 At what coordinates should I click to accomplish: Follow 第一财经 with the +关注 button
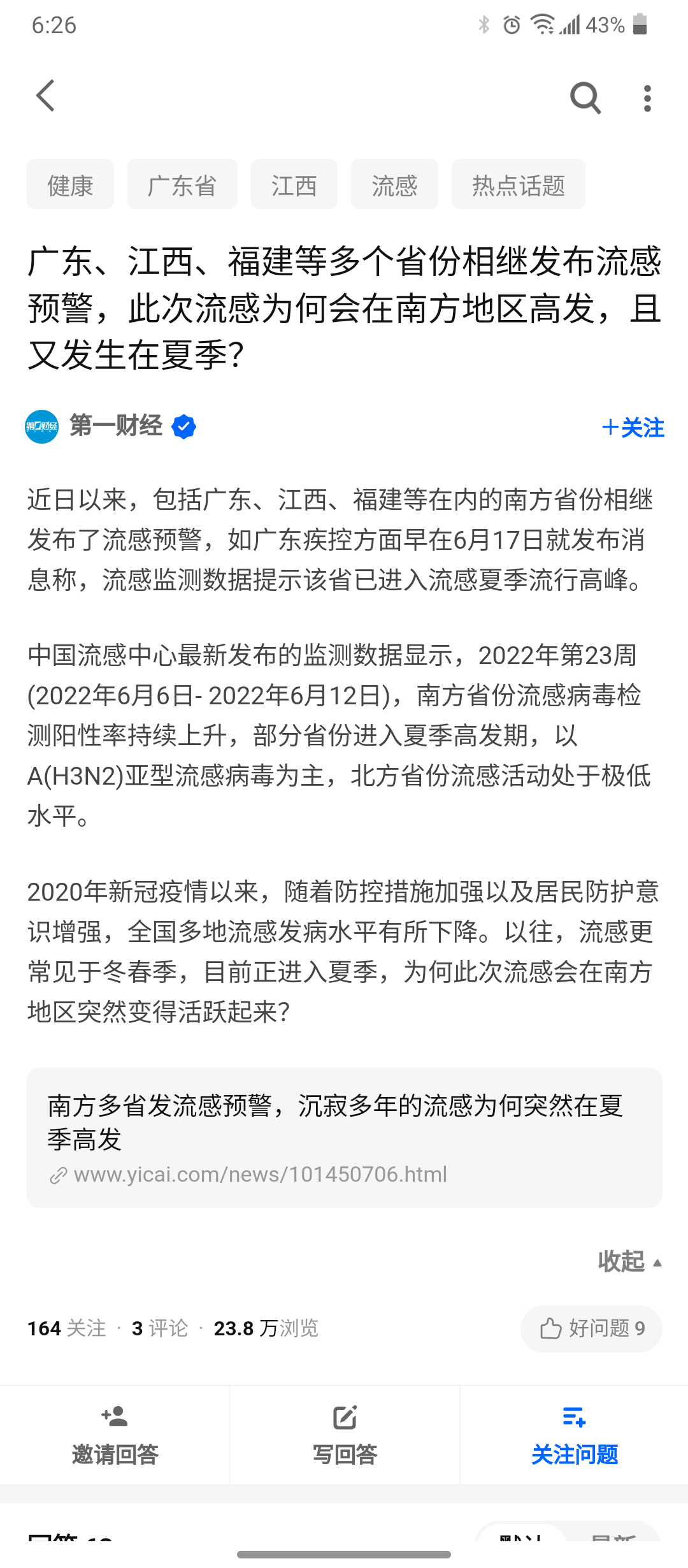(633, 428)
